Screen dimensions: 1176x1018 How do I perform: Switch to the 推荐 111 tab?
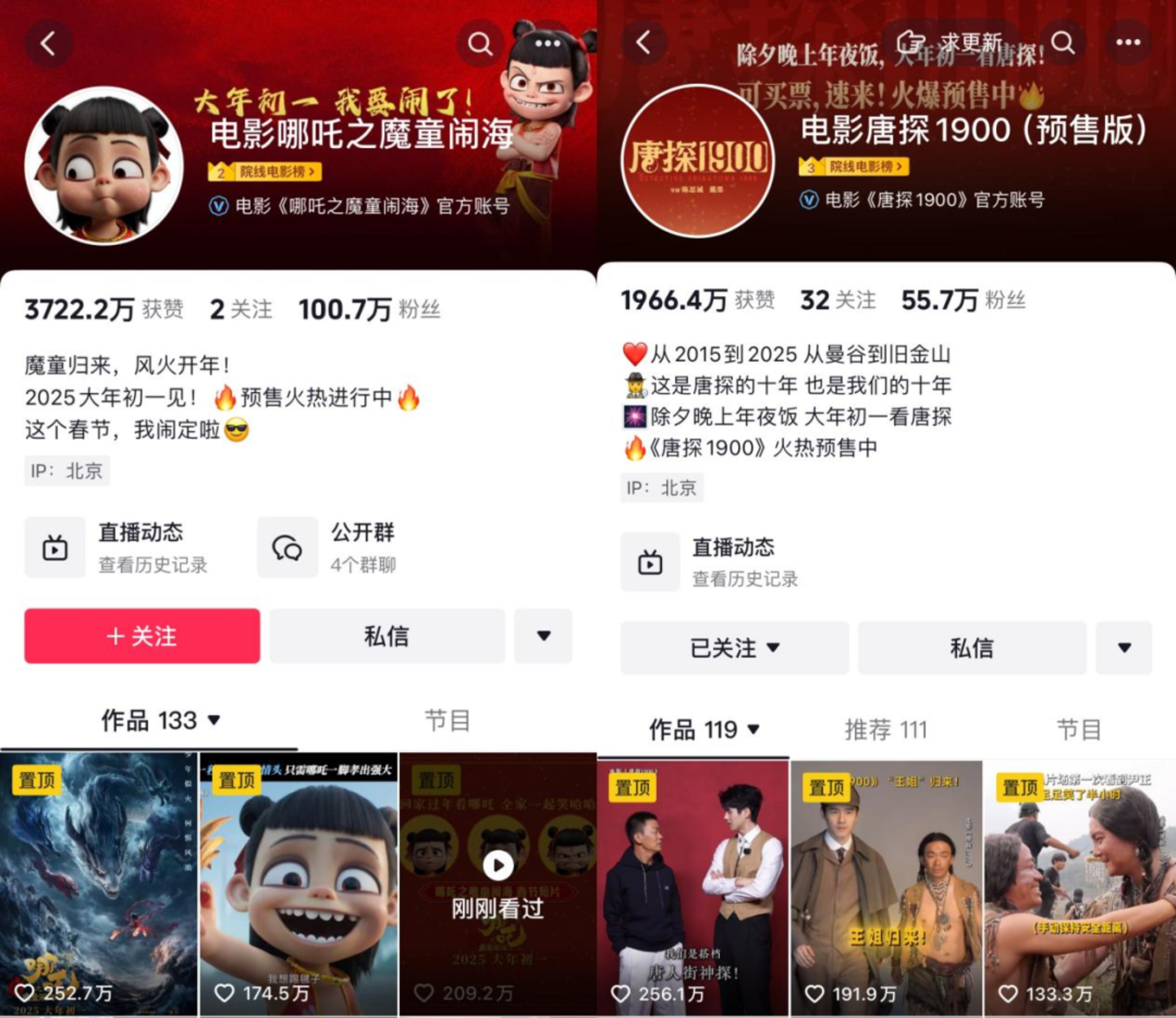click(x=886, y=729)
